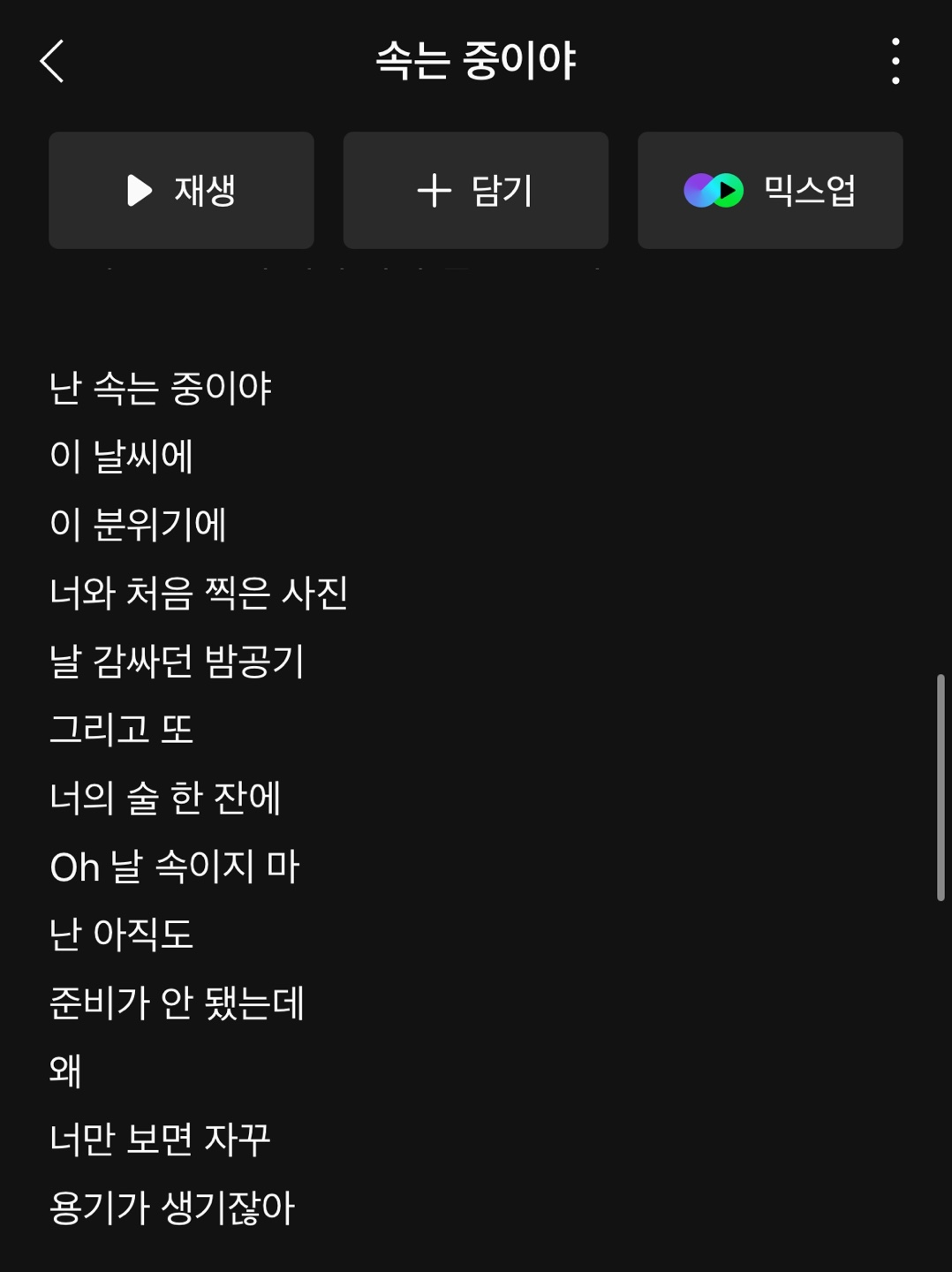Tap the lyric 준비가 안 됐는데

[x=177, y=1003]
